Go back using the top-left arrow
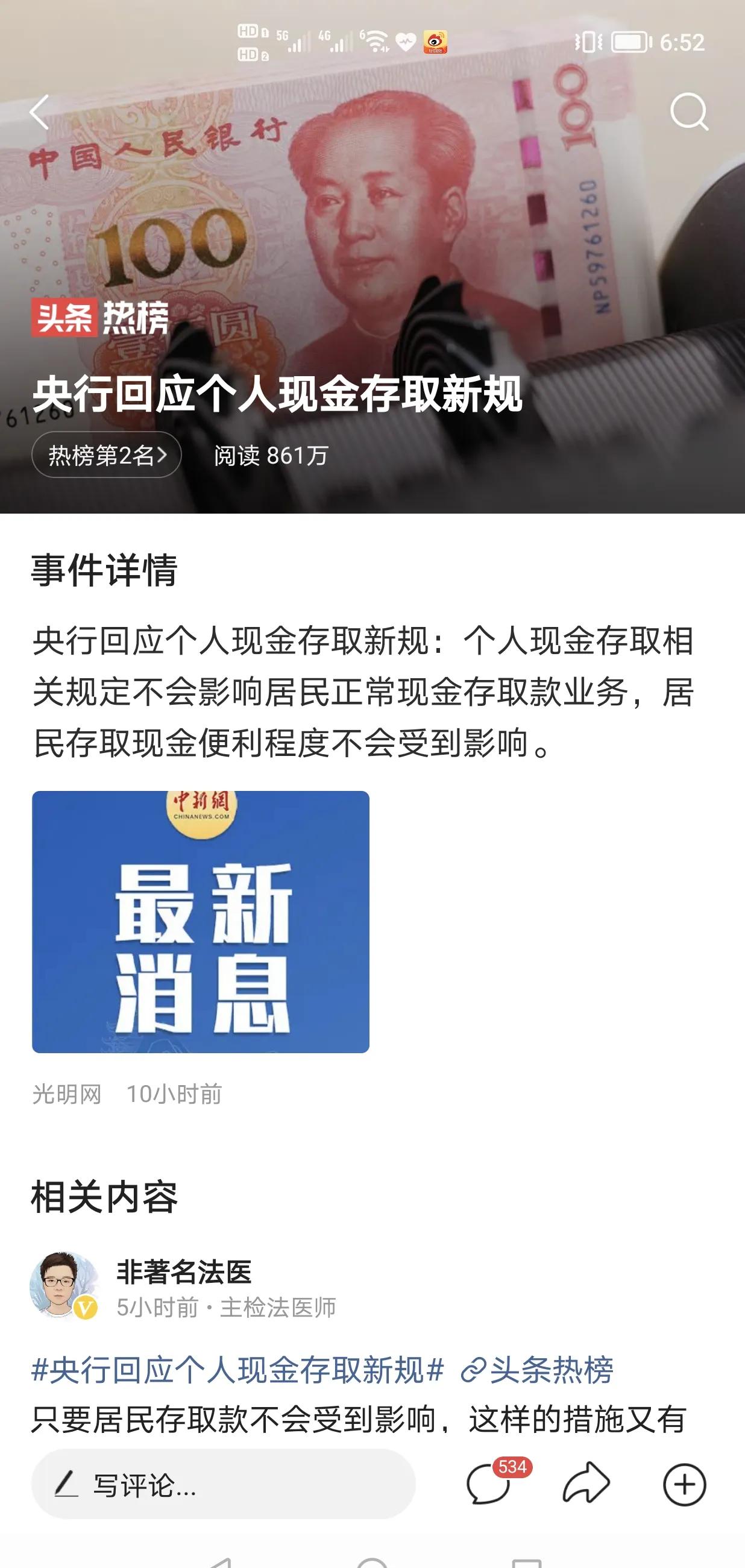745x1568 pixels. coord(40,113)
